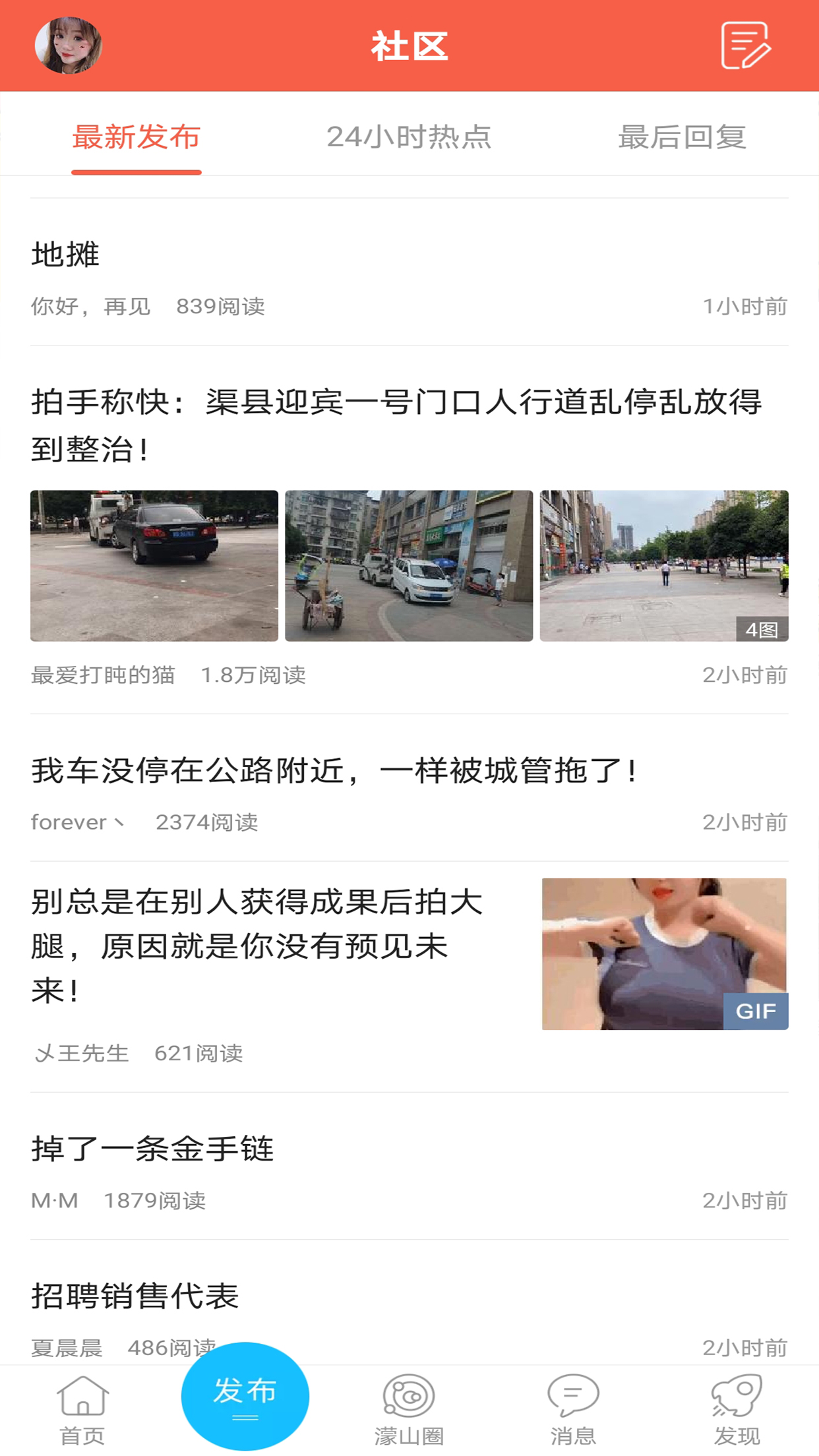Screen dimensions: 819x1456
Task: Open the plaza pedestrian photo thumbnail
Action: click(663, 564)
